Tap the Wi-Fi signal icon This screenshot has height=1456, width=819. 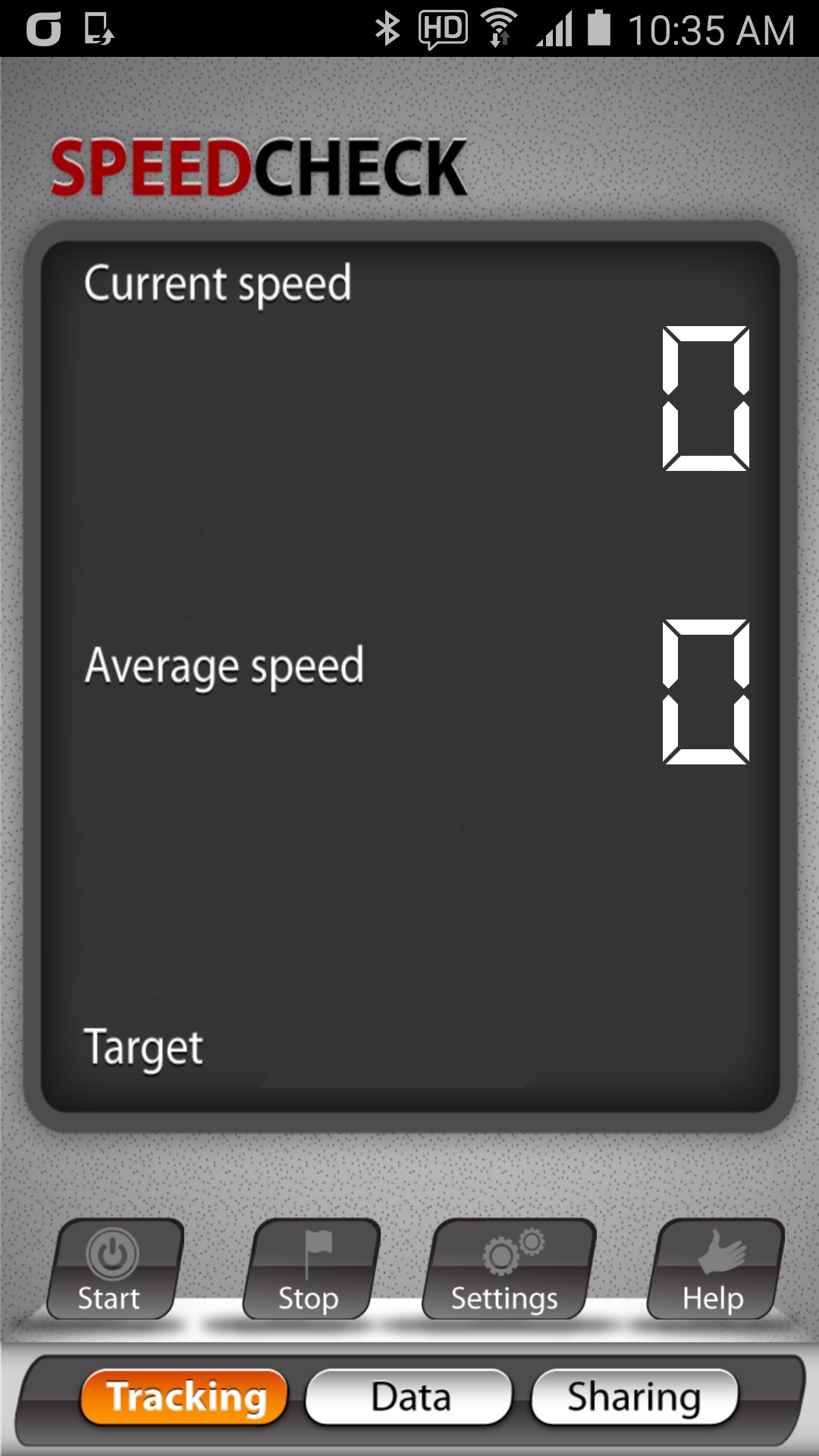pos(497,27)
